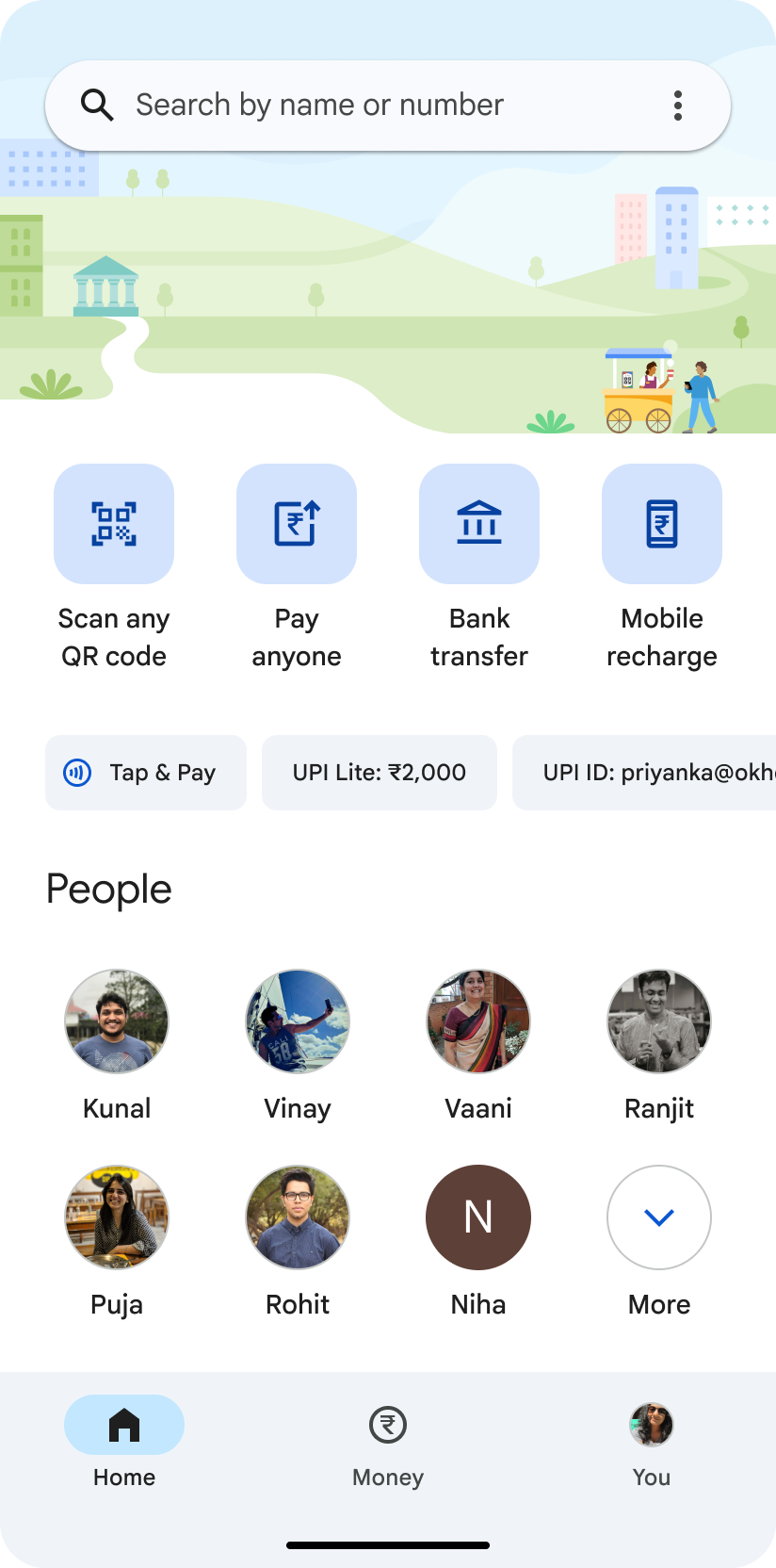The height and width of the screenshot is (1568, 776).
Task: Open payment chat with Kunal
Action: tap(116, 1021)
